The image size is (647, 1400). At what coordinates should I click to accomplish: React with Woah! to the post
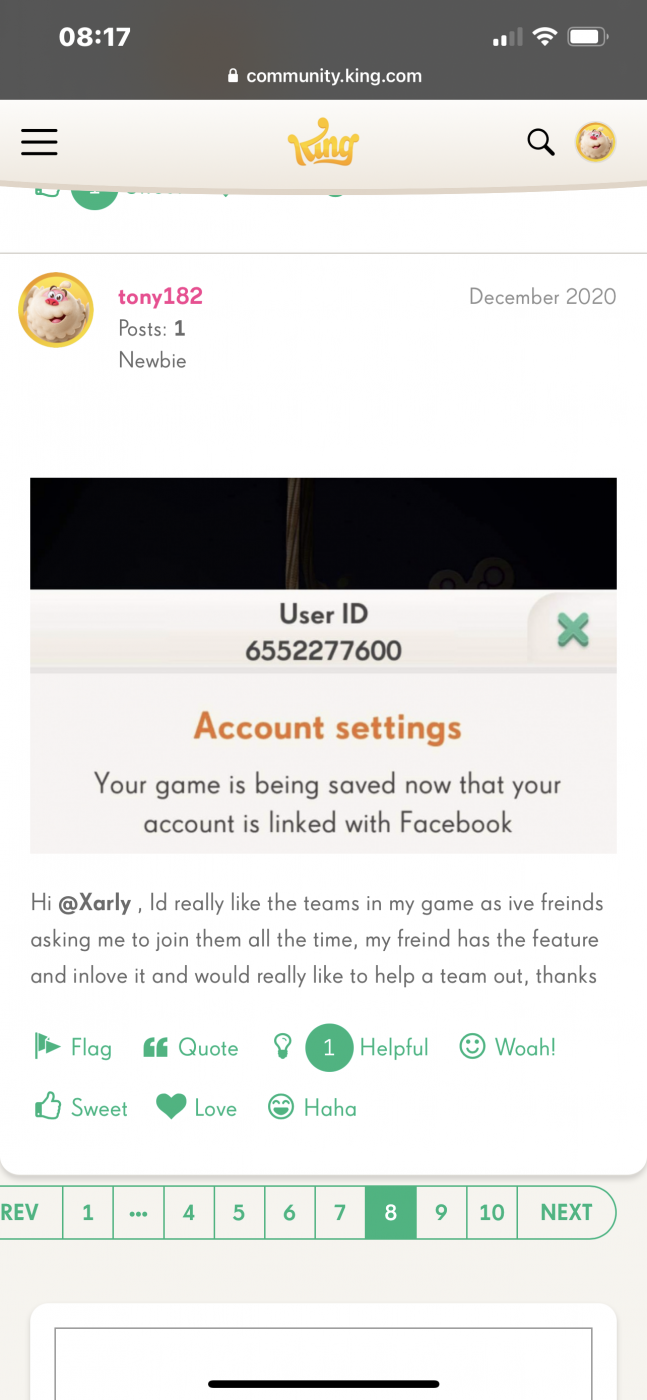pyautogui.click(x=507, y=1047)
